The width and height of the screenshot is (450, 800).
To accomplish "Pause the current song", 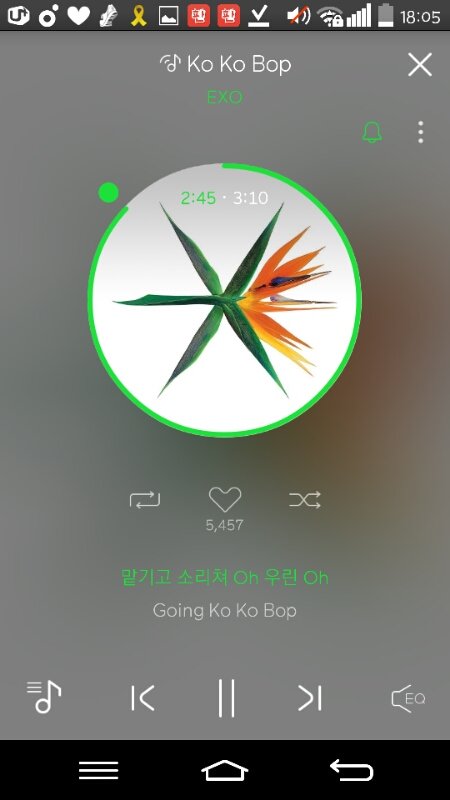I will tap(226, 698).
